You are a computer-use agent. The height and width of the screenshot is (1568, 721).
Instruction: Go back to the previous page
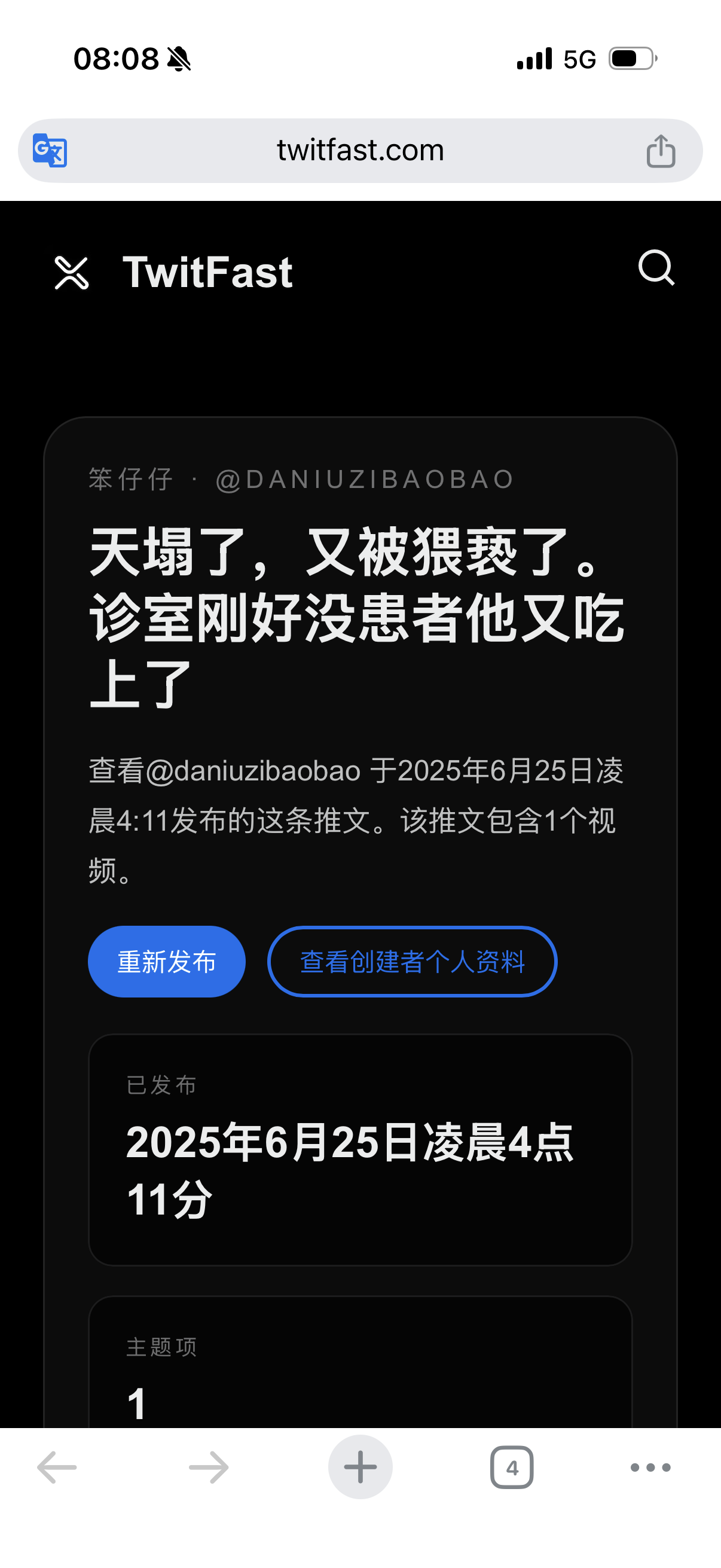(x=57, y=1468)
